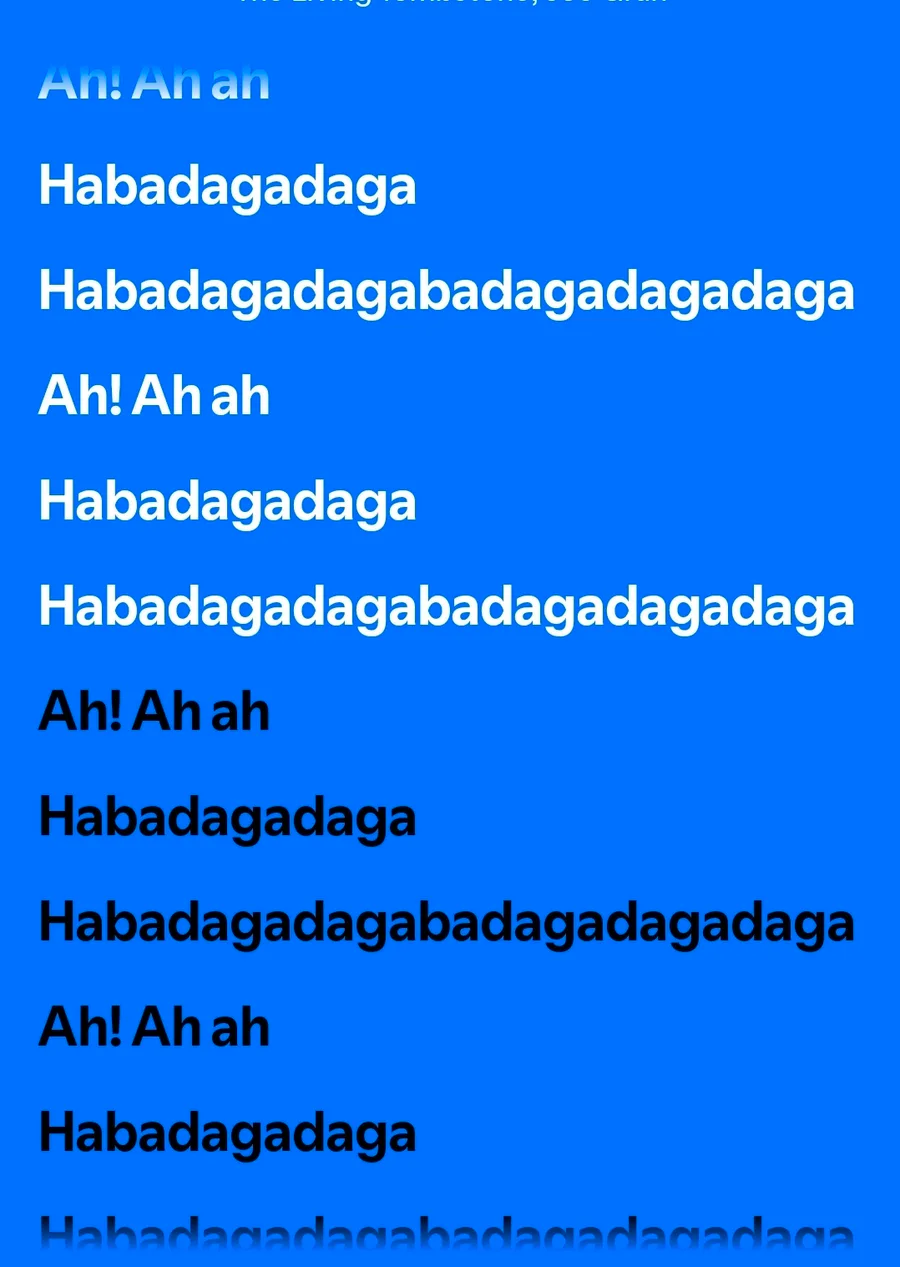Jump to the fully white 'Ah! Ah ah' lyric

coord(154,396)
